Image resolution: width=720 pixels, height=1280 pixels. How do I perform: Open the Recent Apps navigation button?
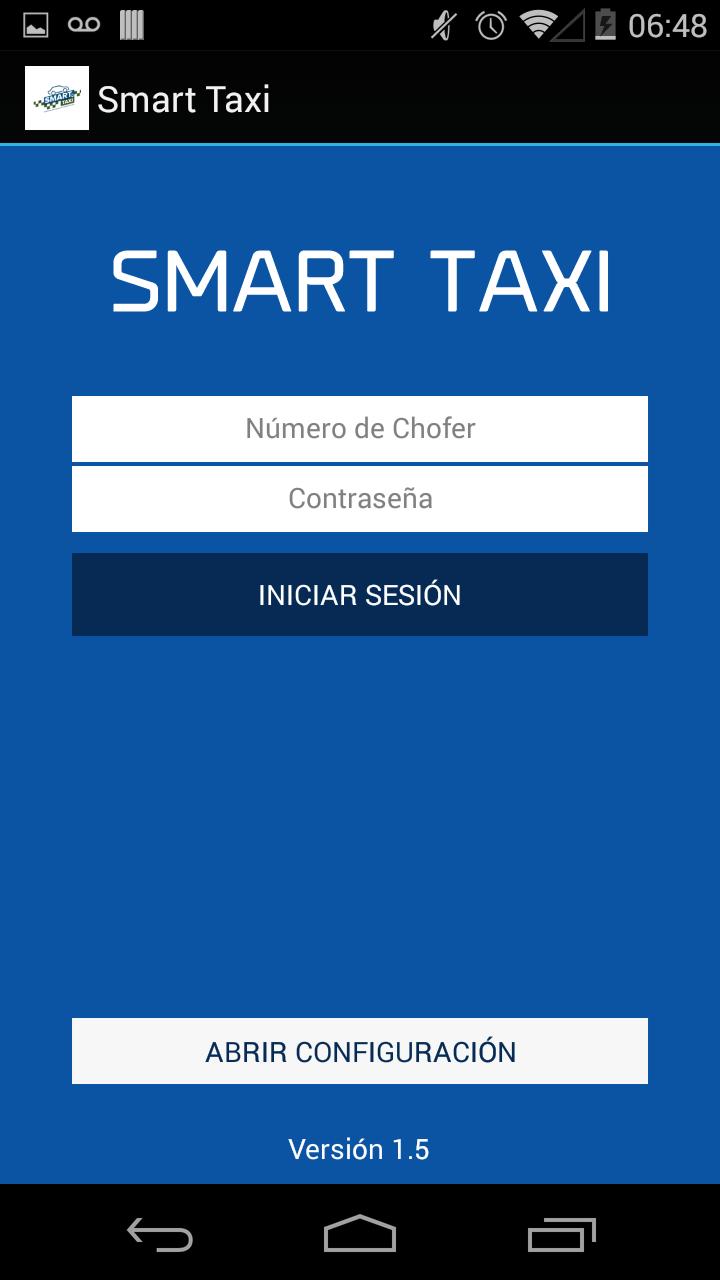(560, 1236)
